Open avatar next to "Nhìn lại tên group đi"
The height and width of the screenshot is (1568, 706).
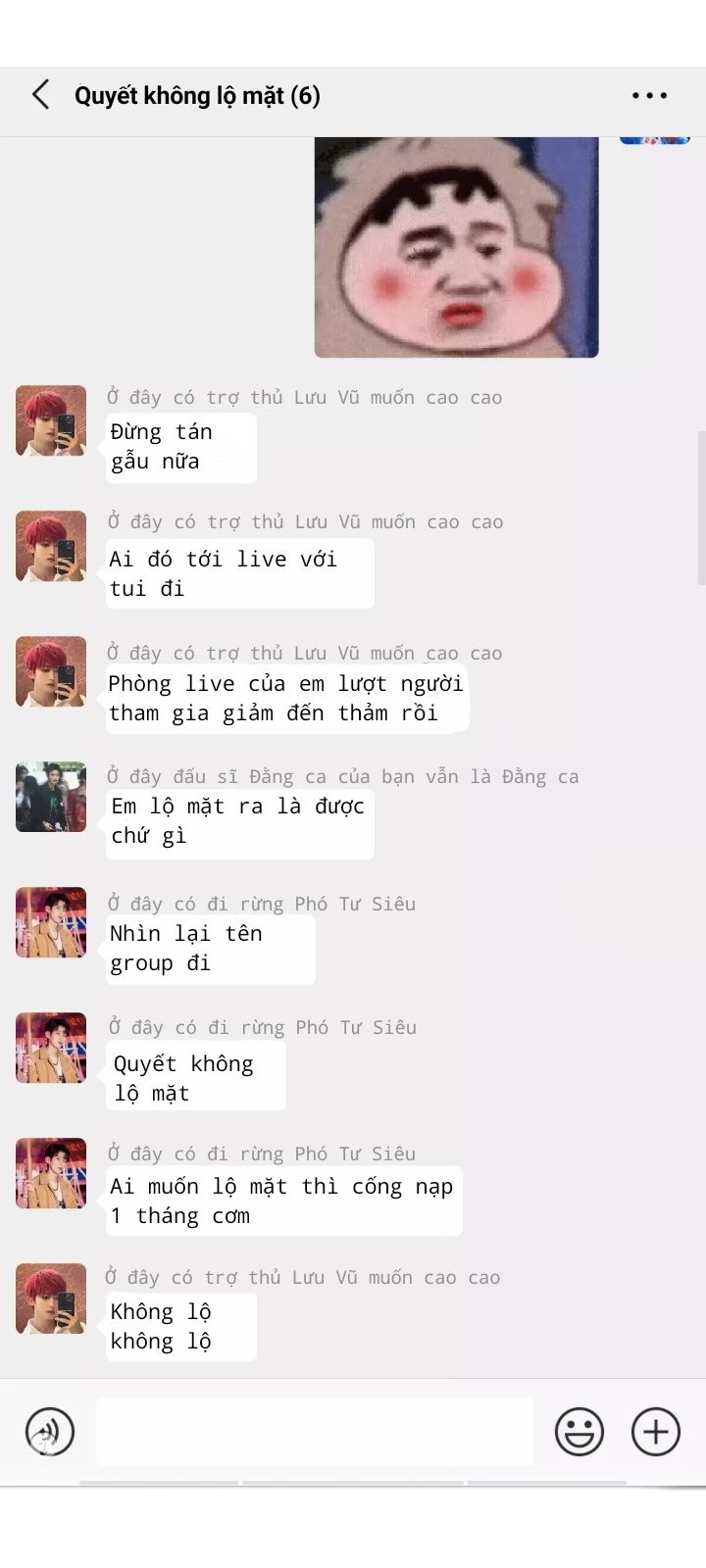click(x=51, y=922)
